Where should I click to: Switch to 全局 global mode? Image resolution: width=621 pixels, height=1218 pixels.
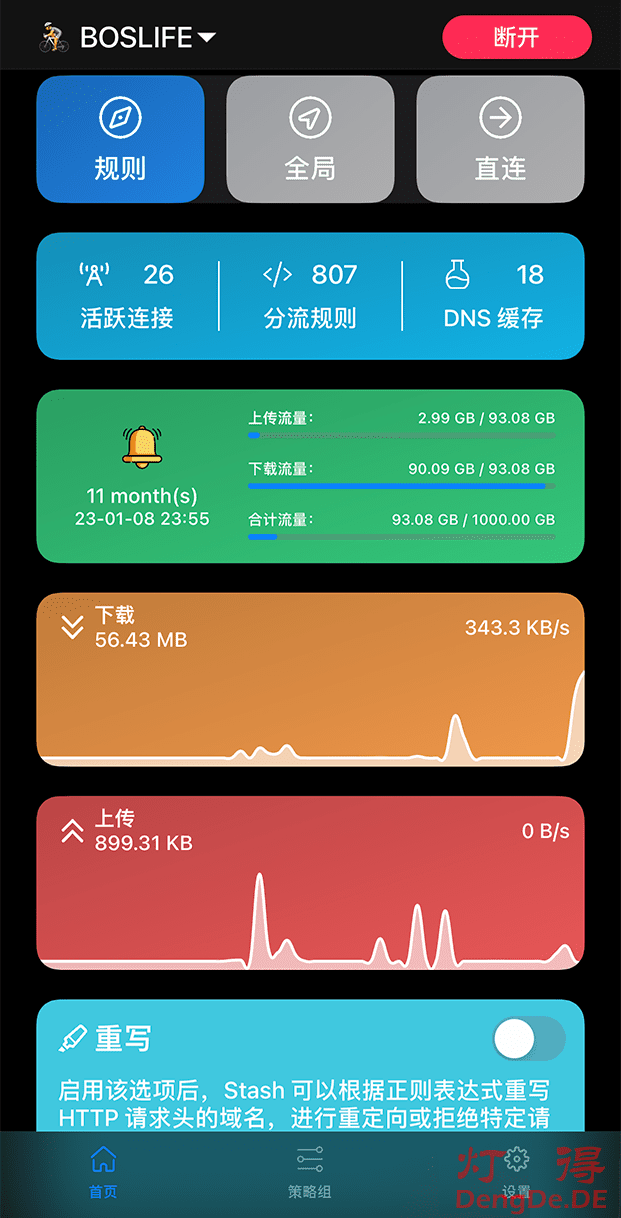pyautogui.click(x=310, y=140)
